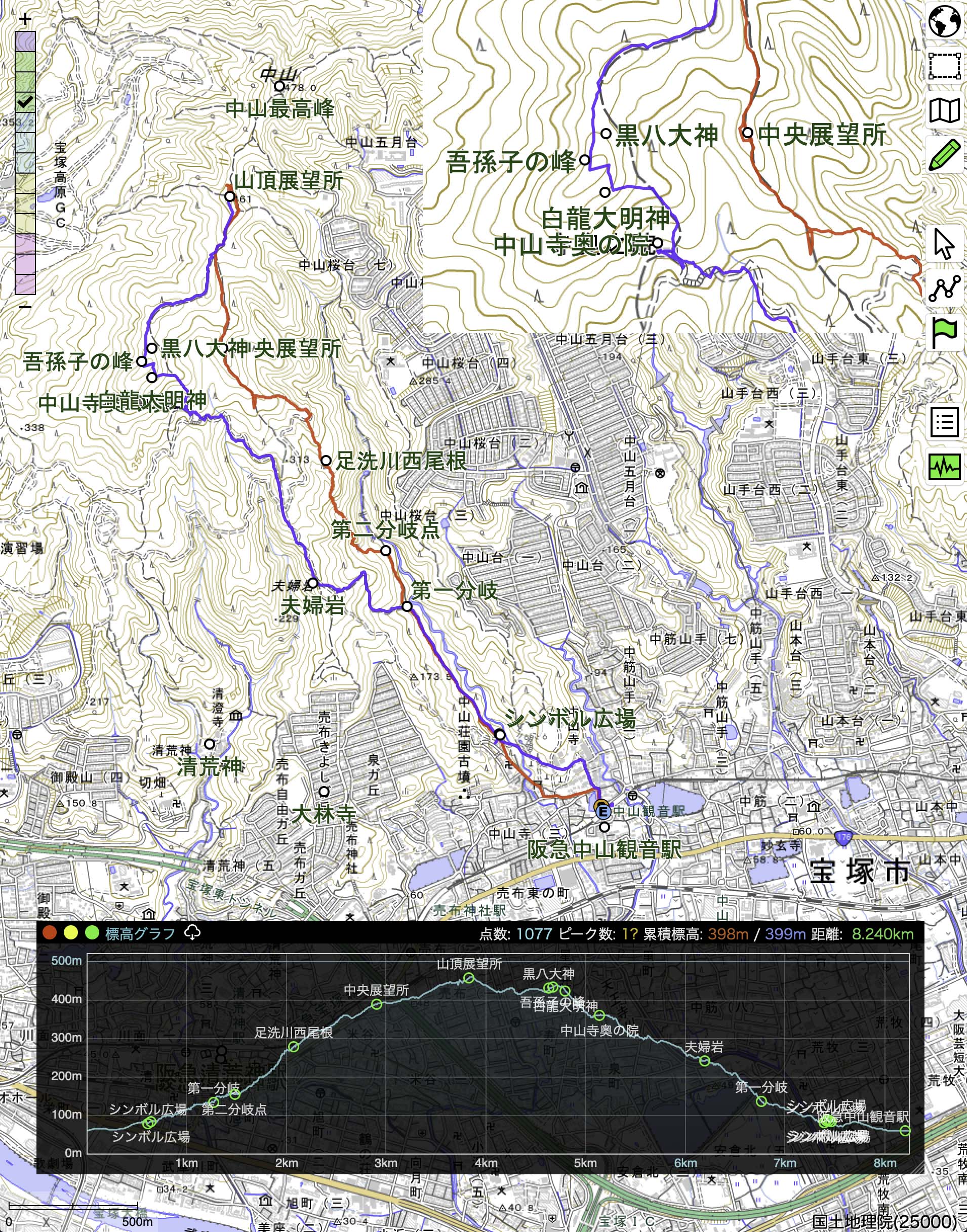The image size is (967, 1232).
Task: Tap the 足洗川西尾根 waypoint on the map
Action: [x=326, y=461]
